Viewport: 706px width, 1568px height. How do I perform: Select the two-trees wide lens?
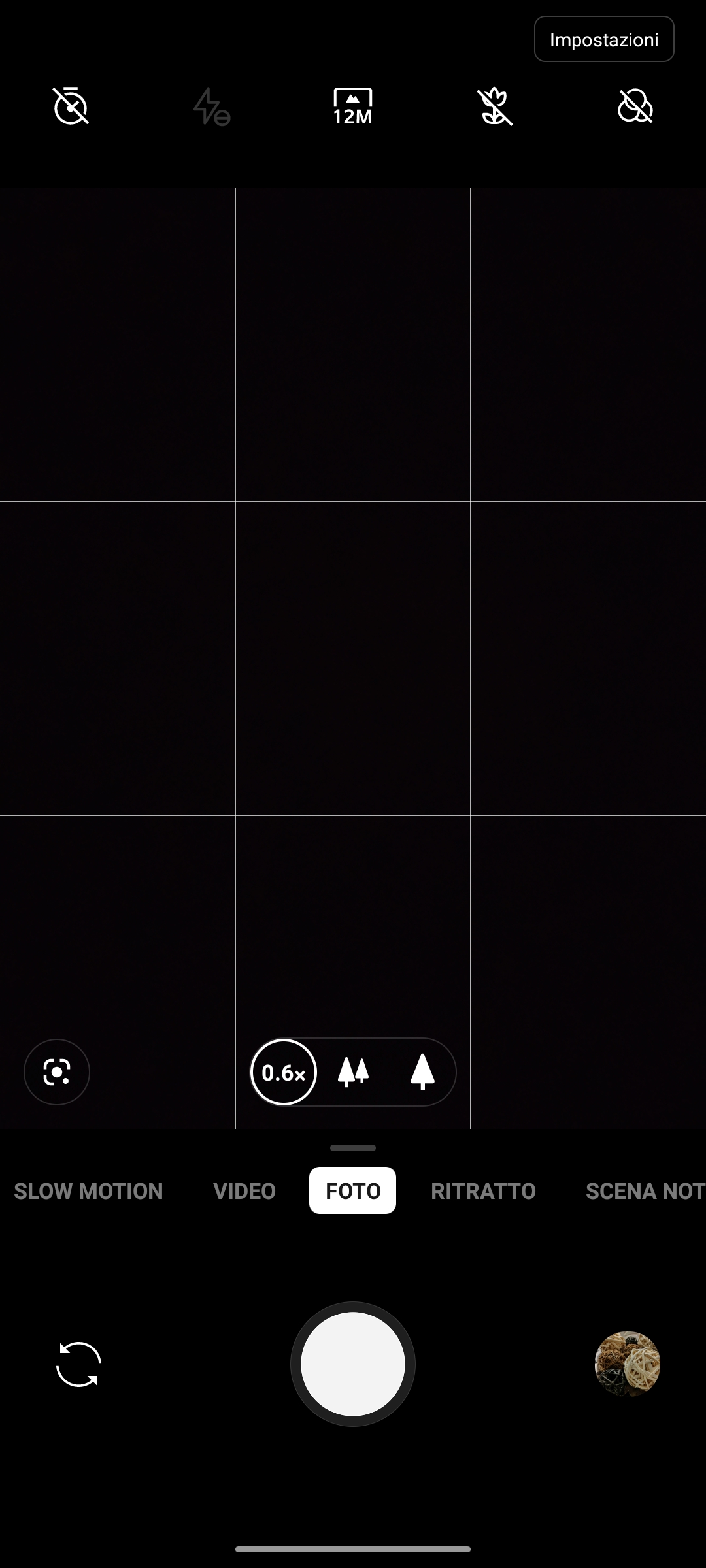353,1072
